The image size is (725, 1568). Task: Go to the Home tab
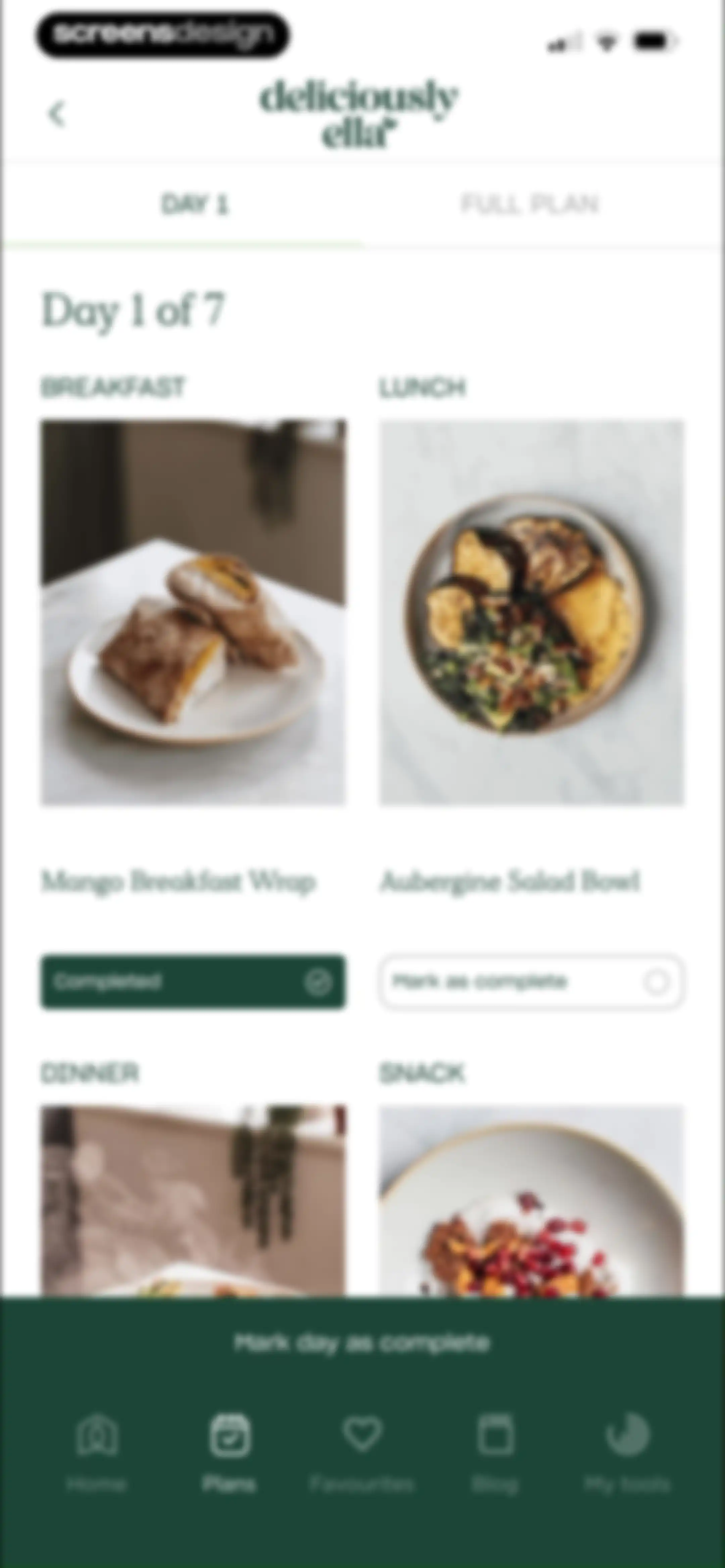pyautogui.click(x=97, y=1452)
